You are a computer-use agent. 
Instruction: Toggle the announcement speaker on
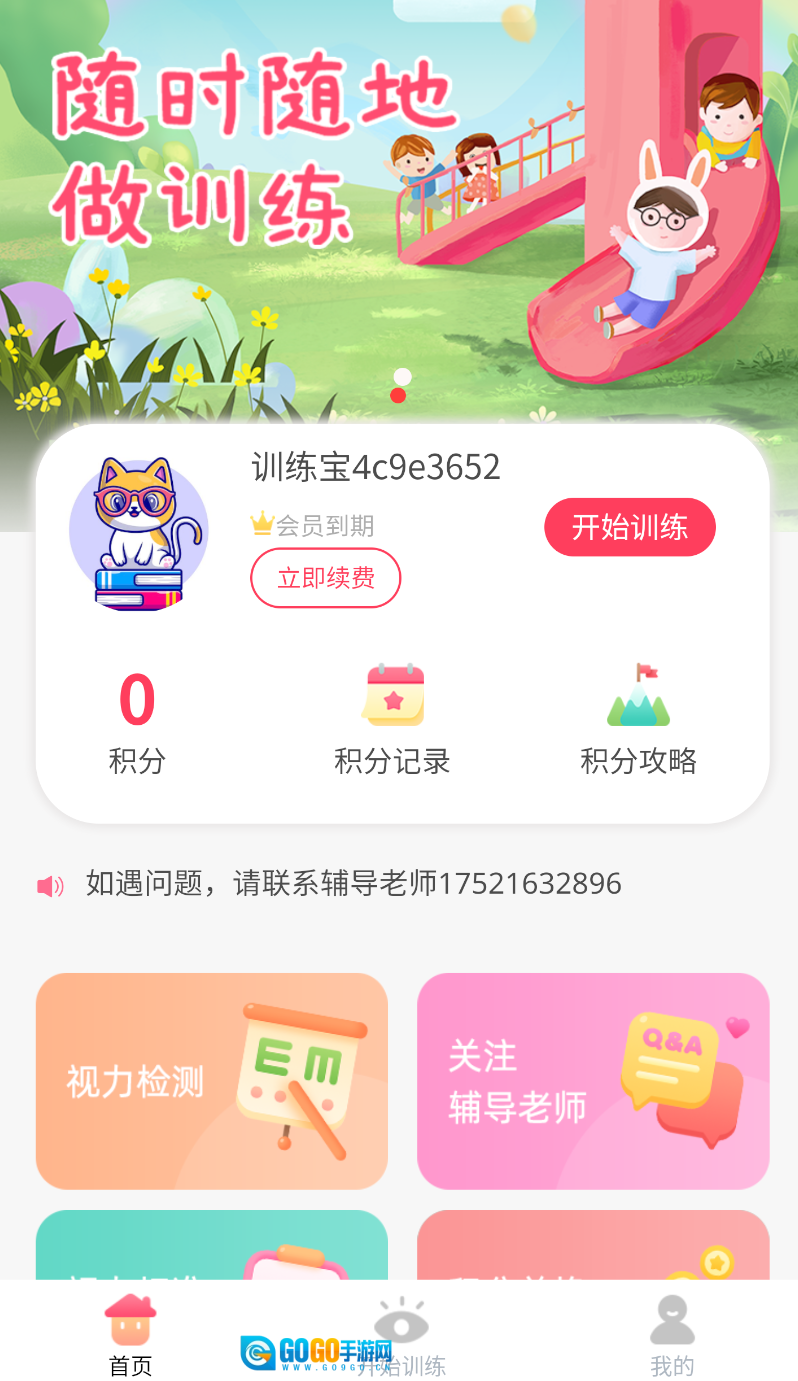click(x=50, y=884)
